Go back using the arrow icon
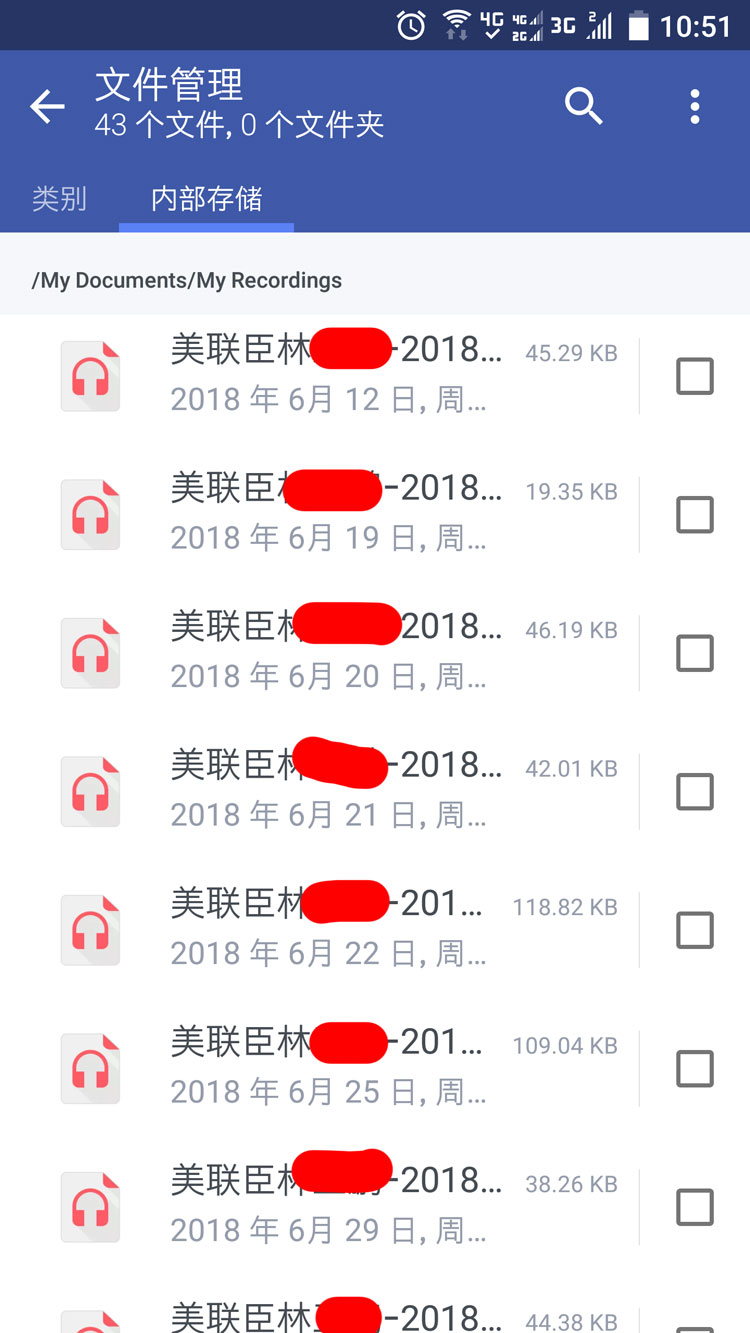 coord(47,106)
